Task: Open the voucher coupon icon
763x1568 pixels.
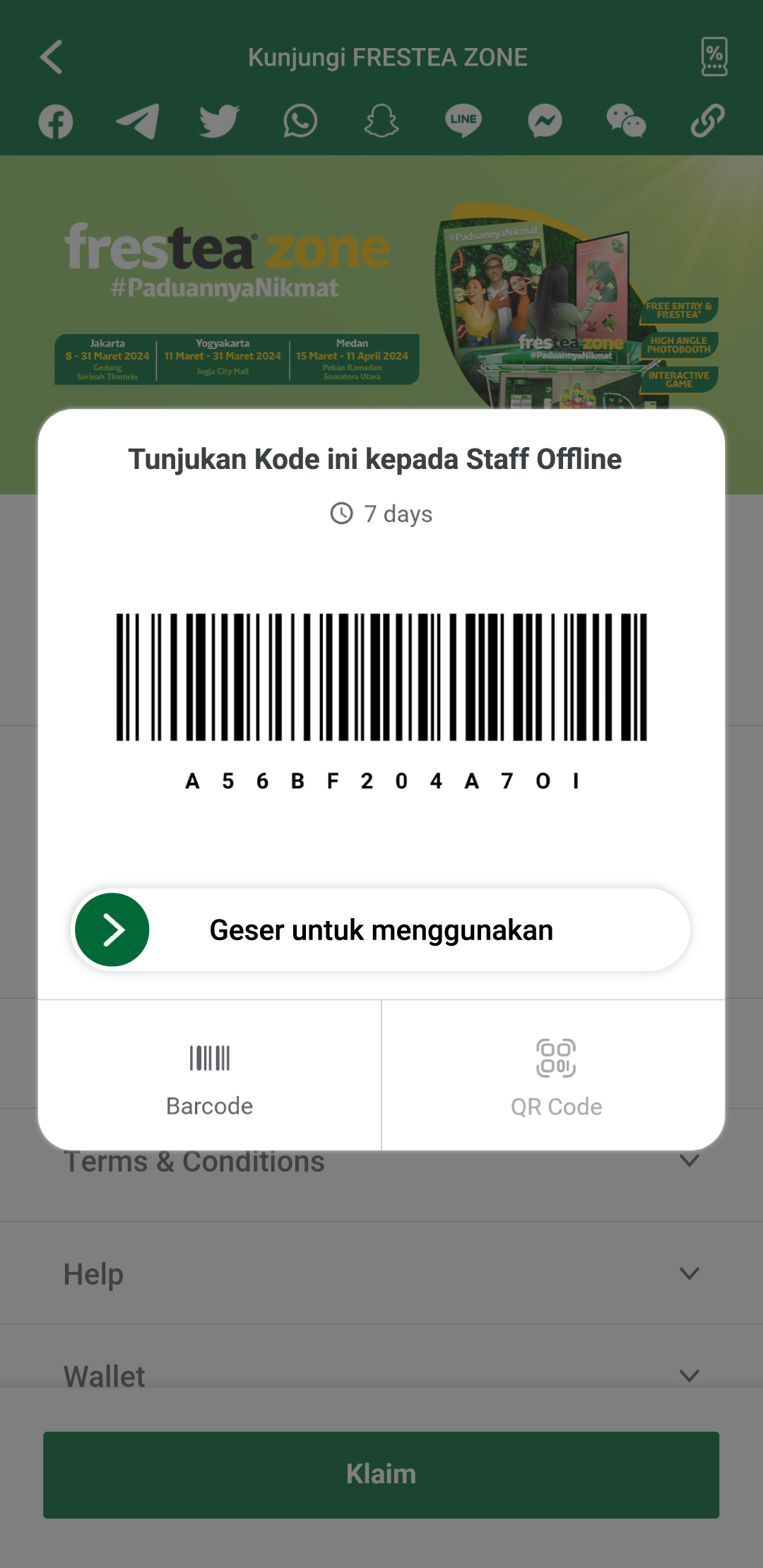Action: (x=714, y=57)
